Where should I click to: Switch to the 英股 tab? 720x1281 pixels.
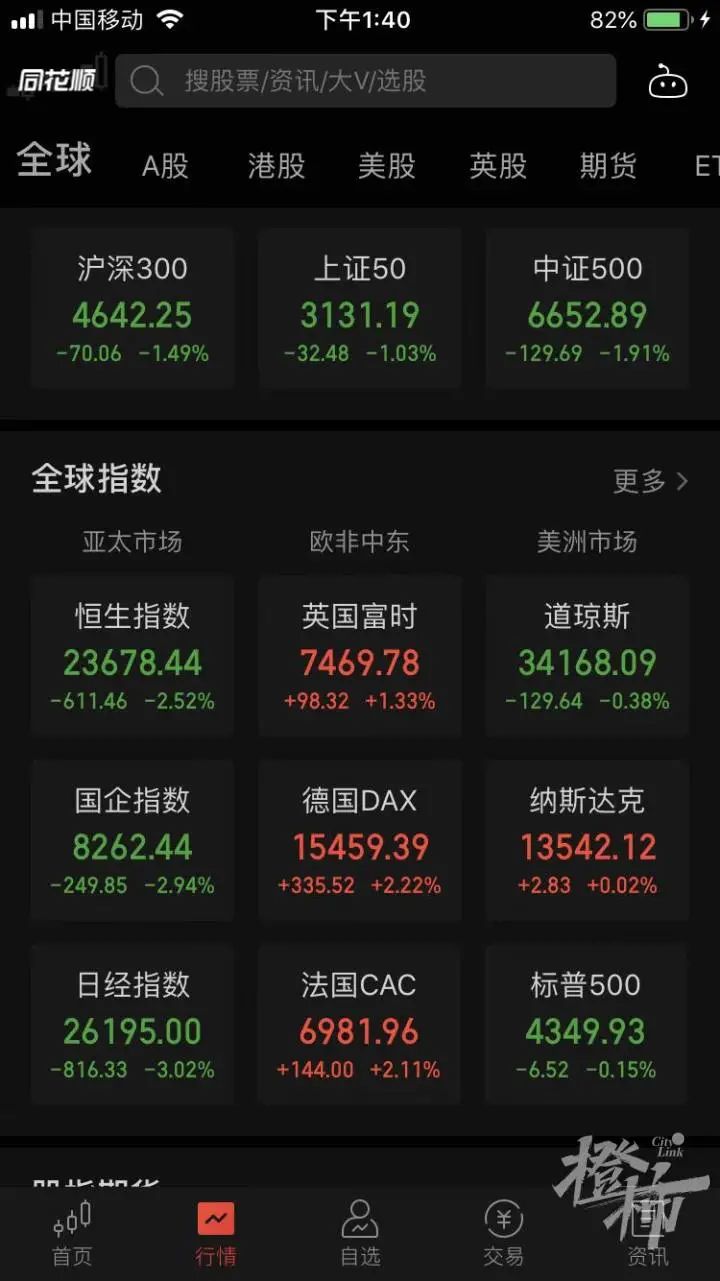point(498,166)
